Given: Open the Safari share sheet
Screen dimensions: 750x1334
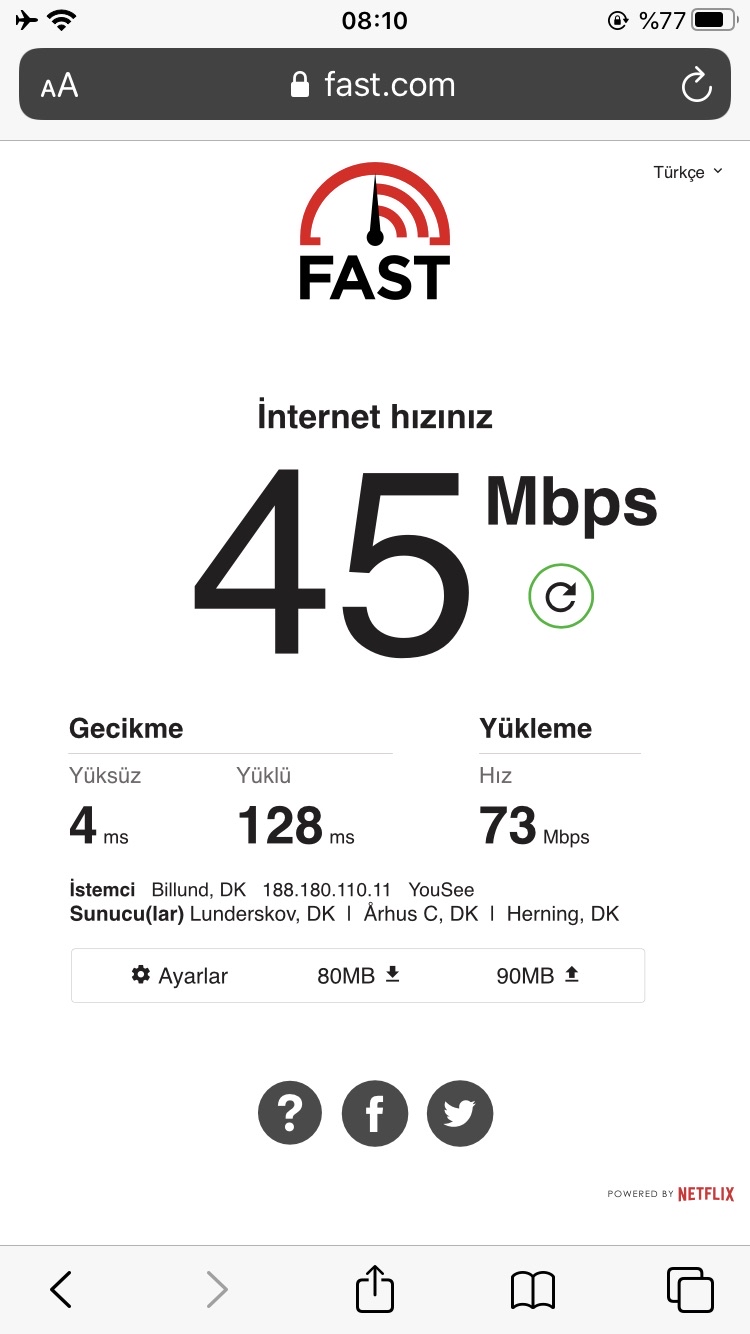Looking at the screenshot, I should click(375, 1290).
